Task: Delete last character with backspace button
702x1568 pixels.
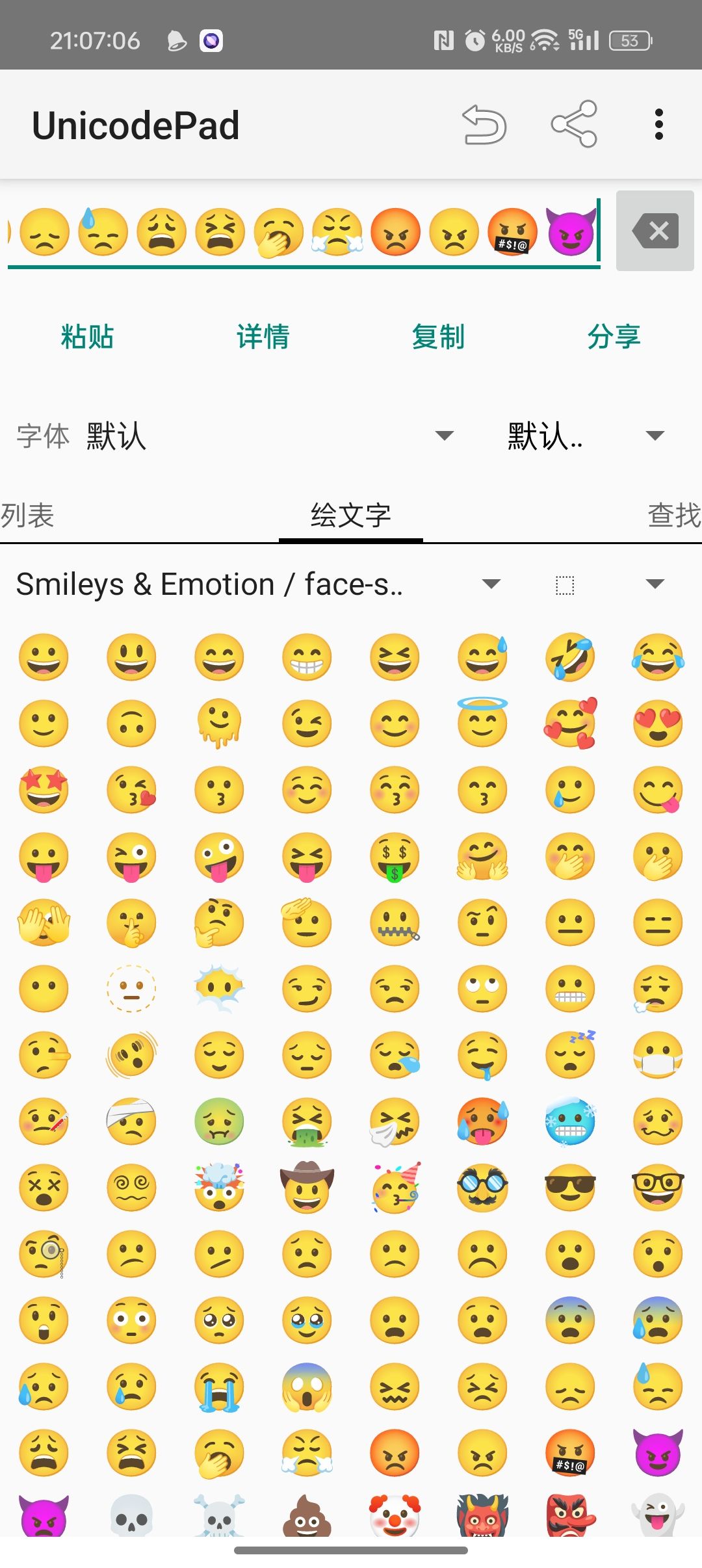Action: (655, 231)
